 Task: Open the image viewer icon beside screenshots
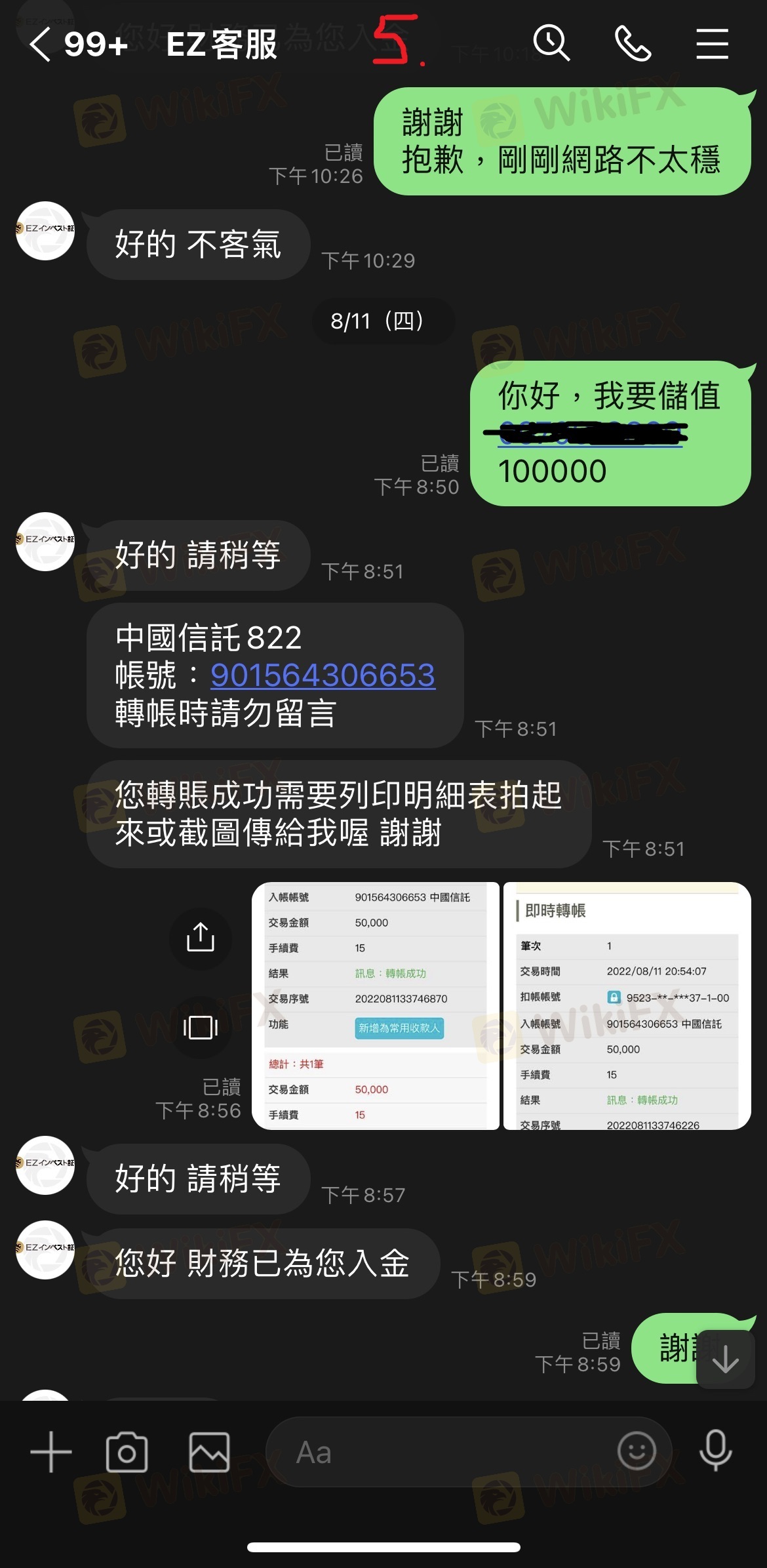point(201,1027)
